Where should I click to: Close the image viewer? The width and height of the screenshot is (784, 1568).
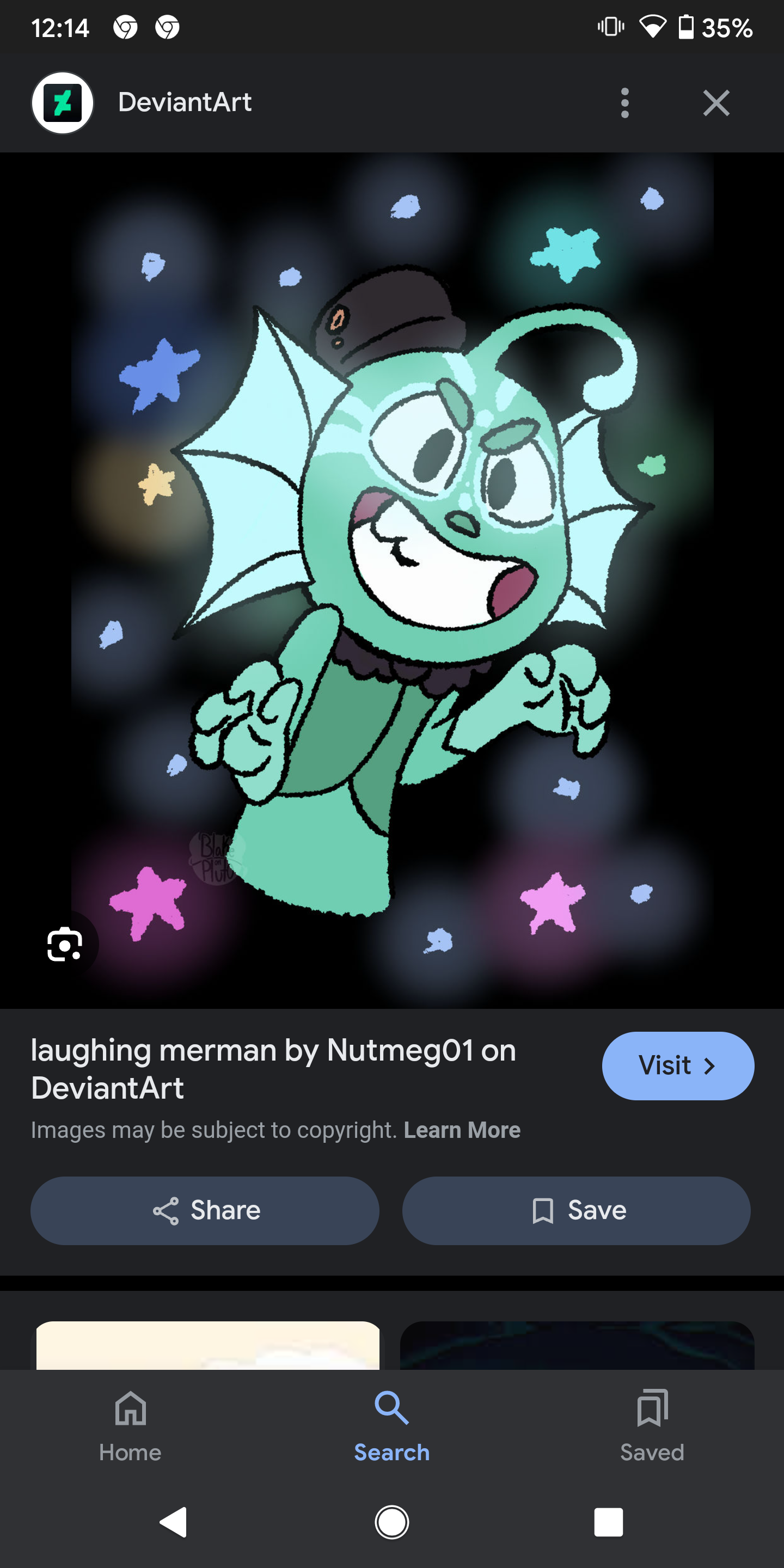[x=716, y=102]
